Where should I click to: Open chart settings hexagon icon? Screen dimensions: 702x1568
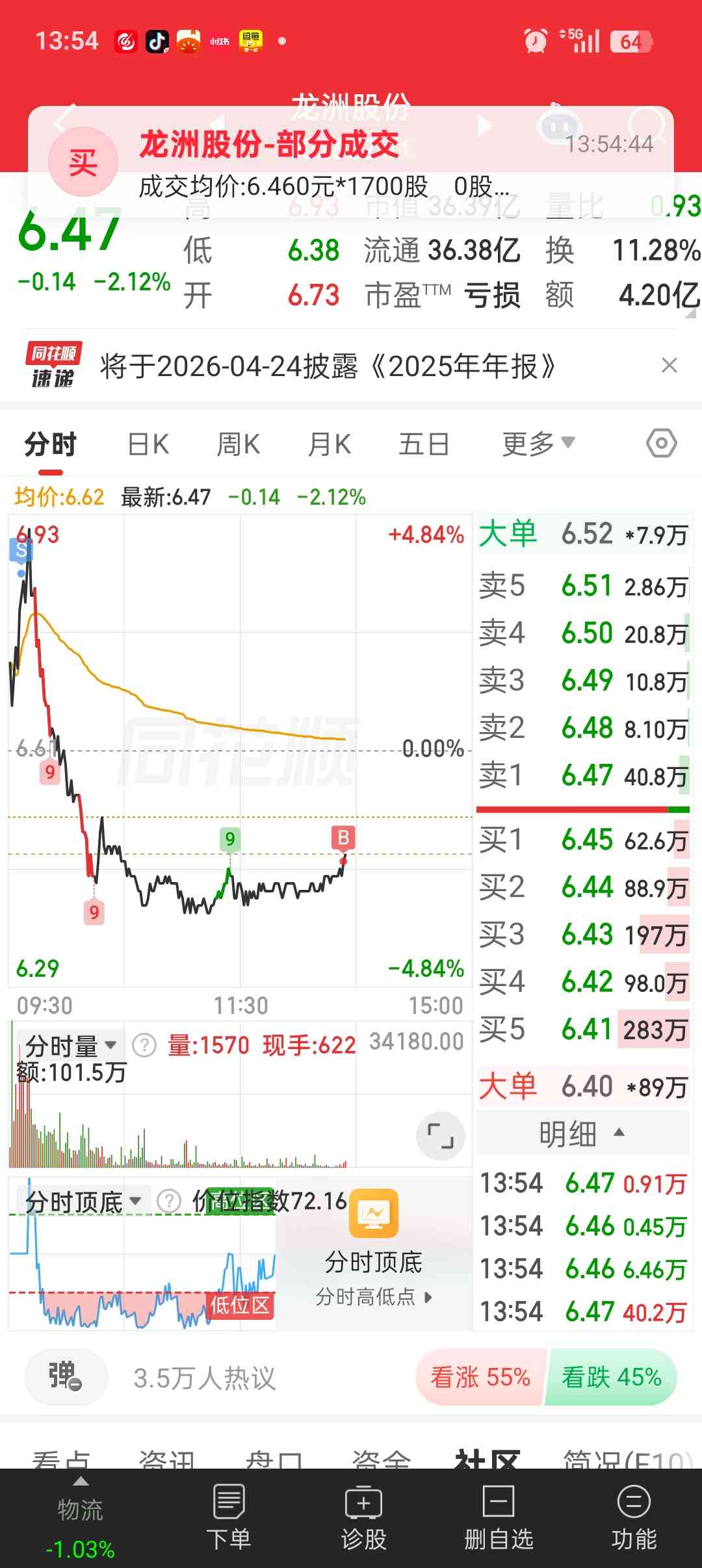661,444
